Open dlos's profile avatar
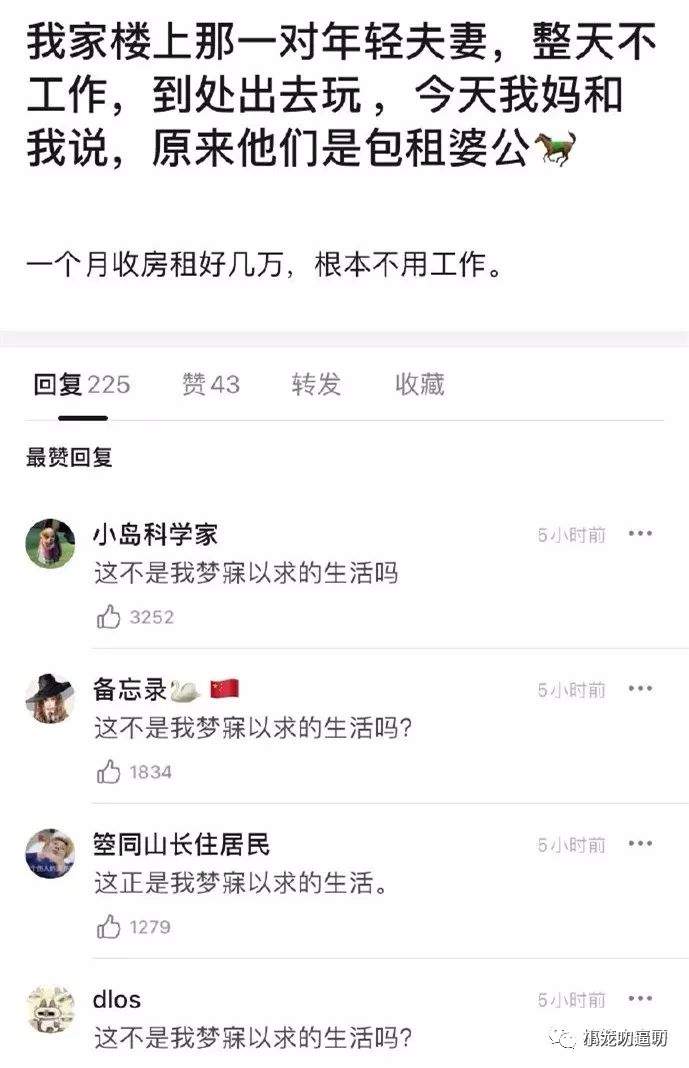Viewport: 689px width, 1068px height. click(x=50, y=1009)
